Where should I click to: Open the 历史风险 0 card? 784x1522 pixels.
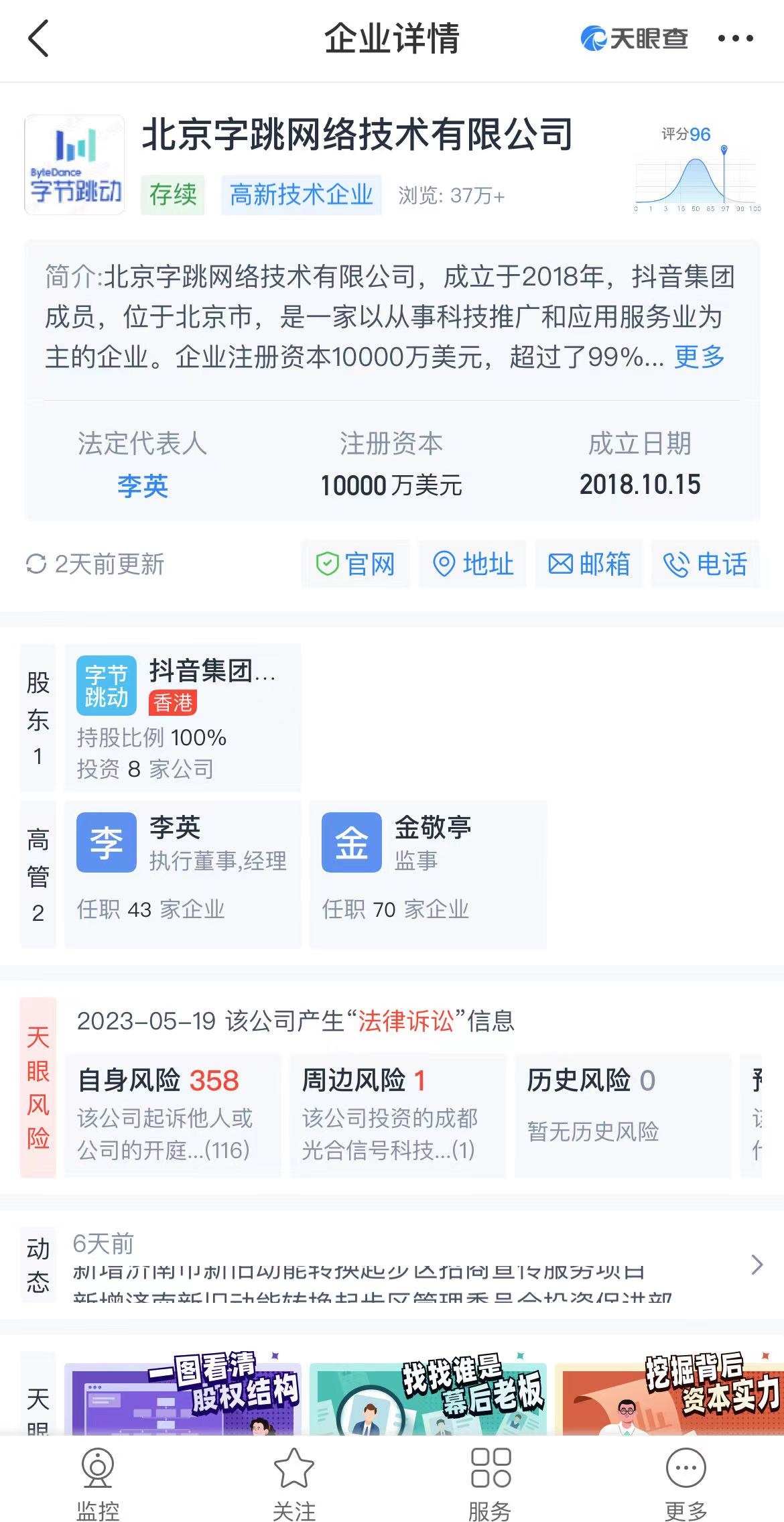(623, 1115)
